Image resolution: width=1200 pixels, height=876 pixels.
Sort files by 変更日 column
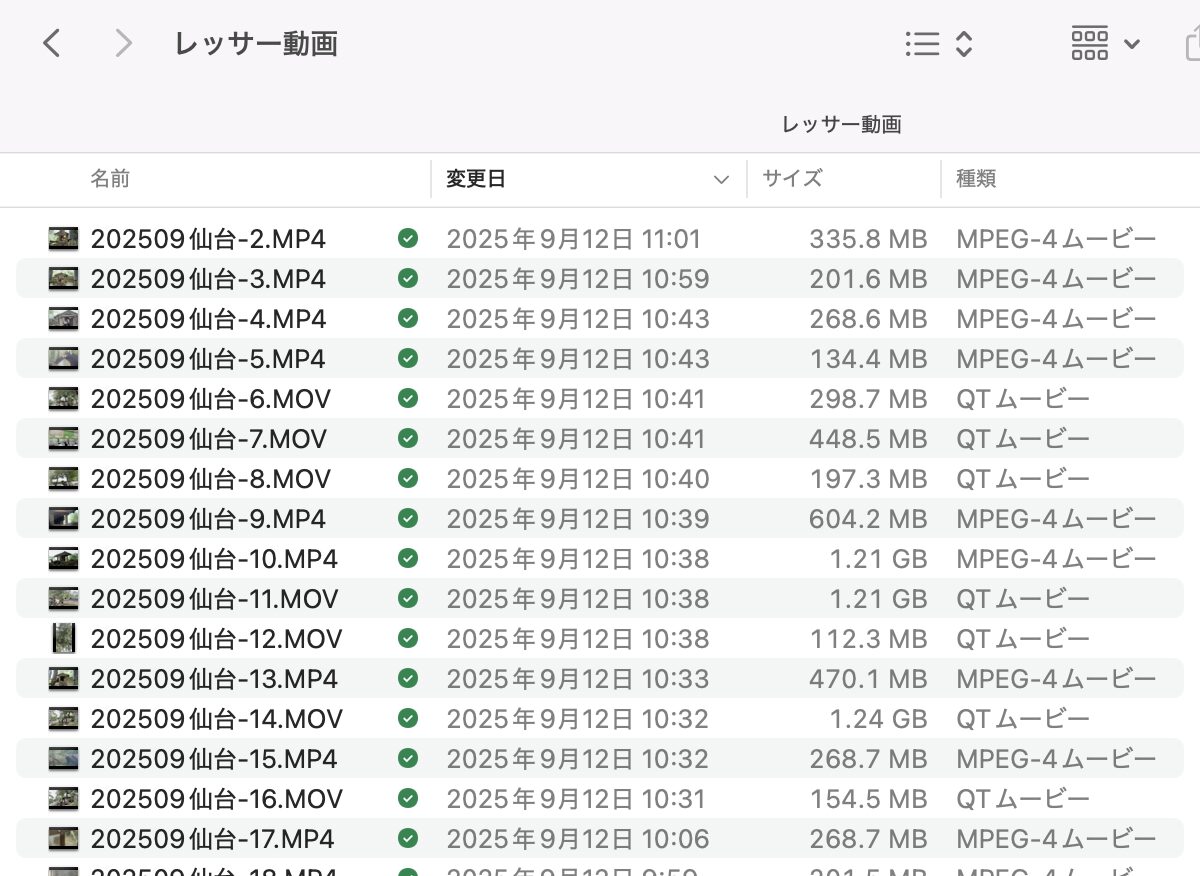476,179
